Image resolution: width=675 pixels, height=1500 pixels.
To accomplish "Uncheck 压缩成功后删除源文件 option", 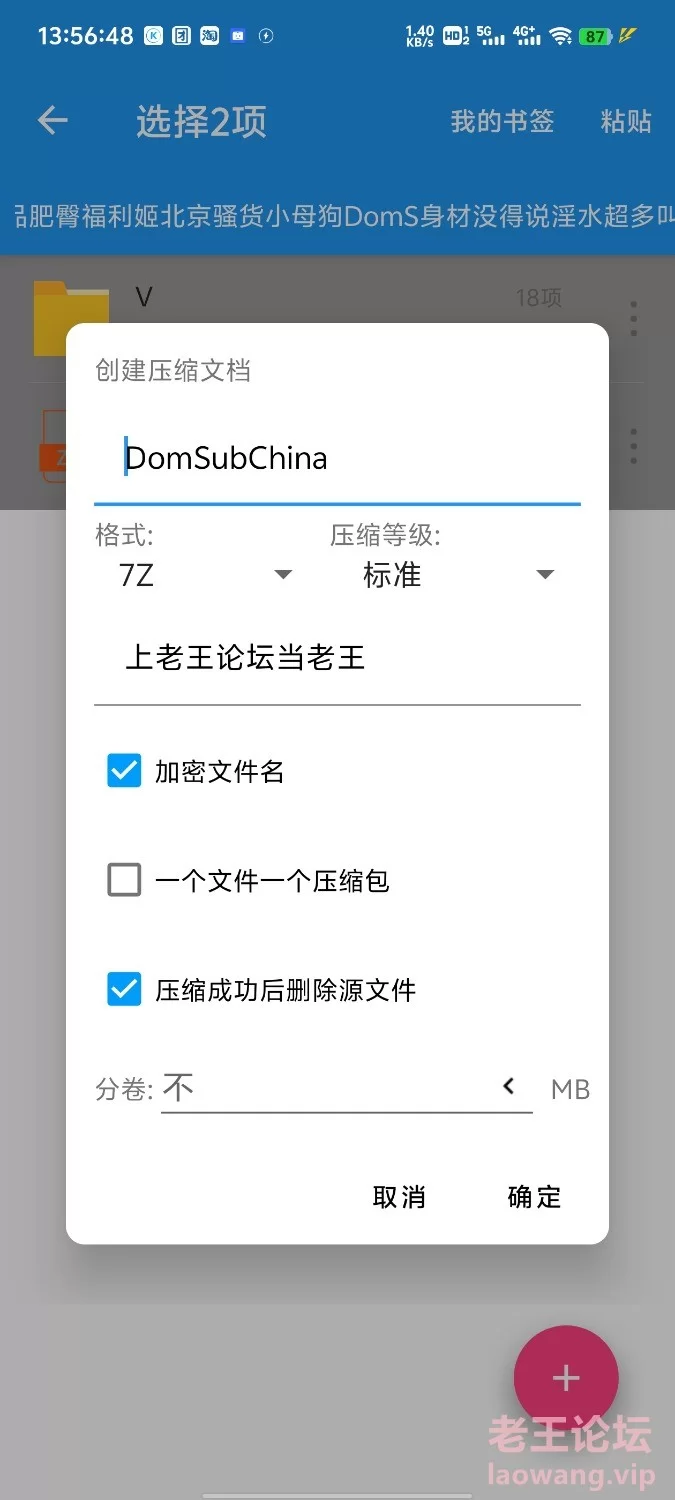I will click(124, 990).
